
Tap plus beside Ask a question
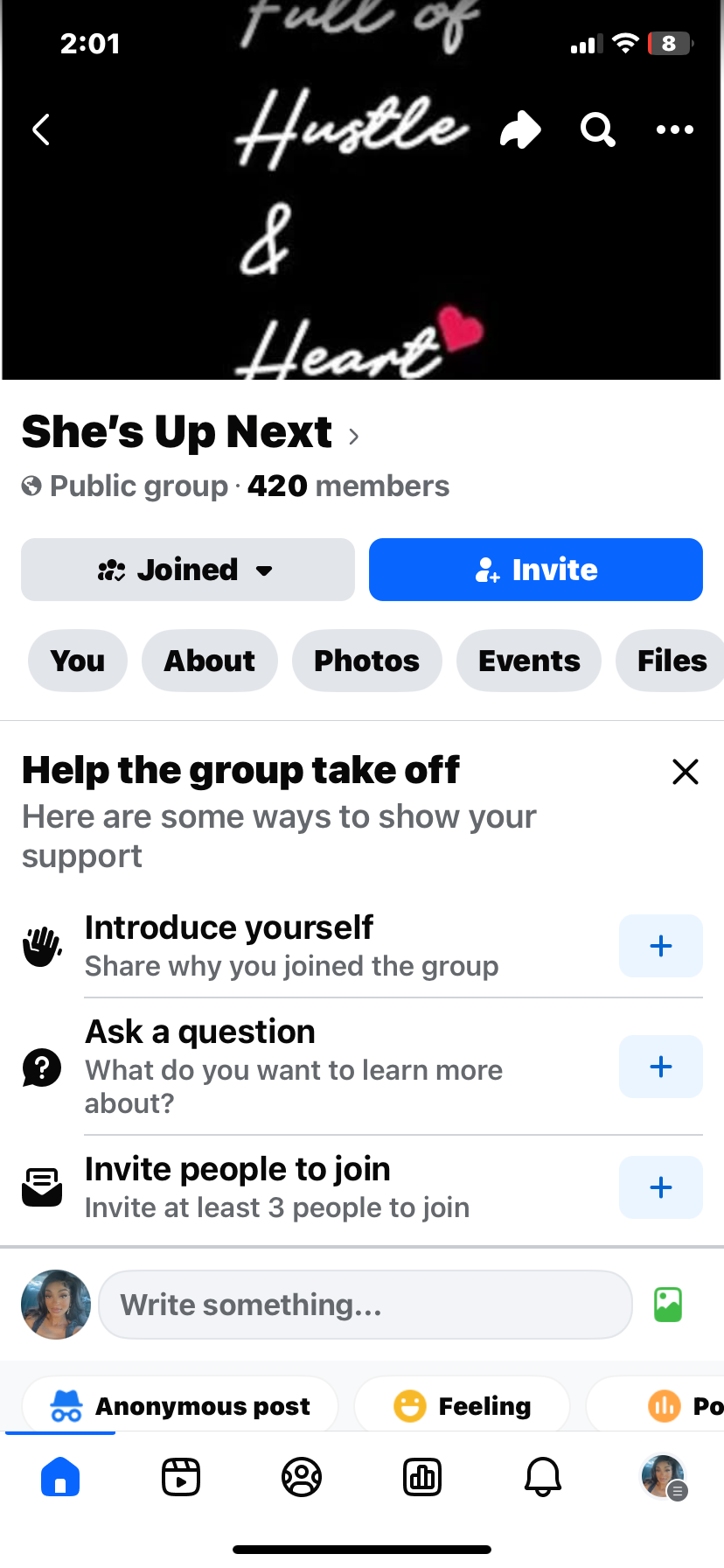point(660,1067)
